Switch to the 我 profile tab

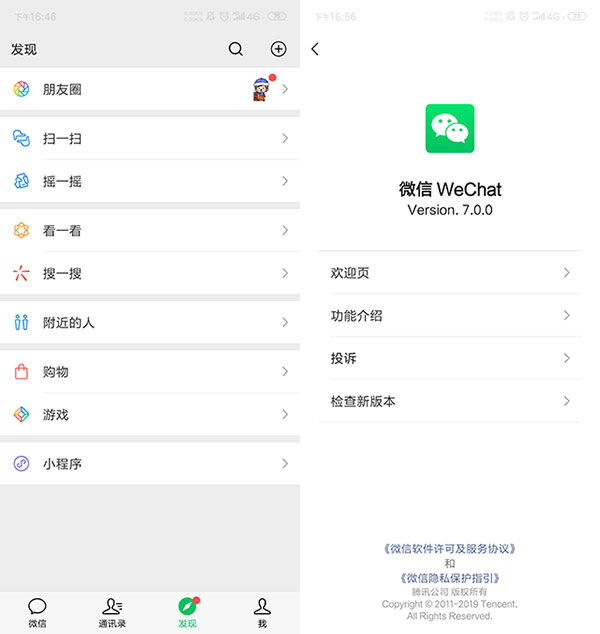(262, 612)
